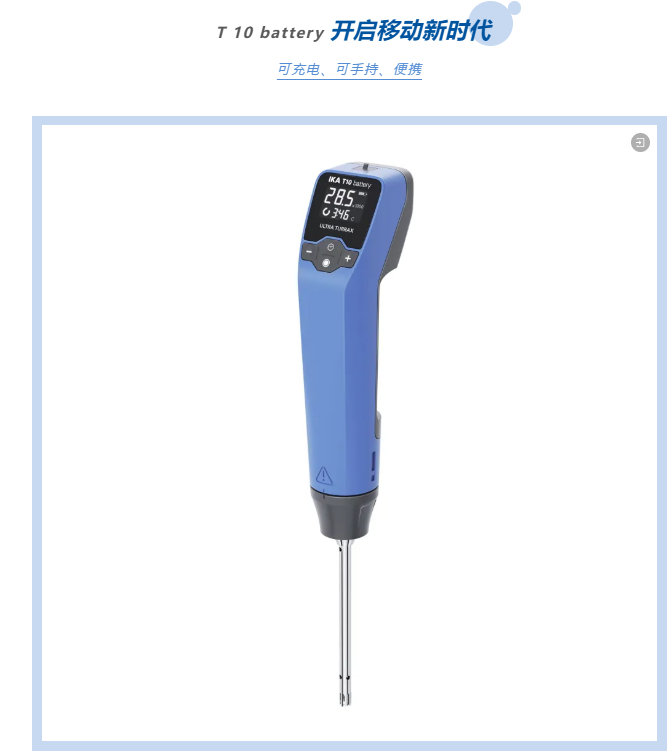The image size is (672, 755).
Task: Tap the gray arrow icon on the image
Action: (x=640, y=143)
